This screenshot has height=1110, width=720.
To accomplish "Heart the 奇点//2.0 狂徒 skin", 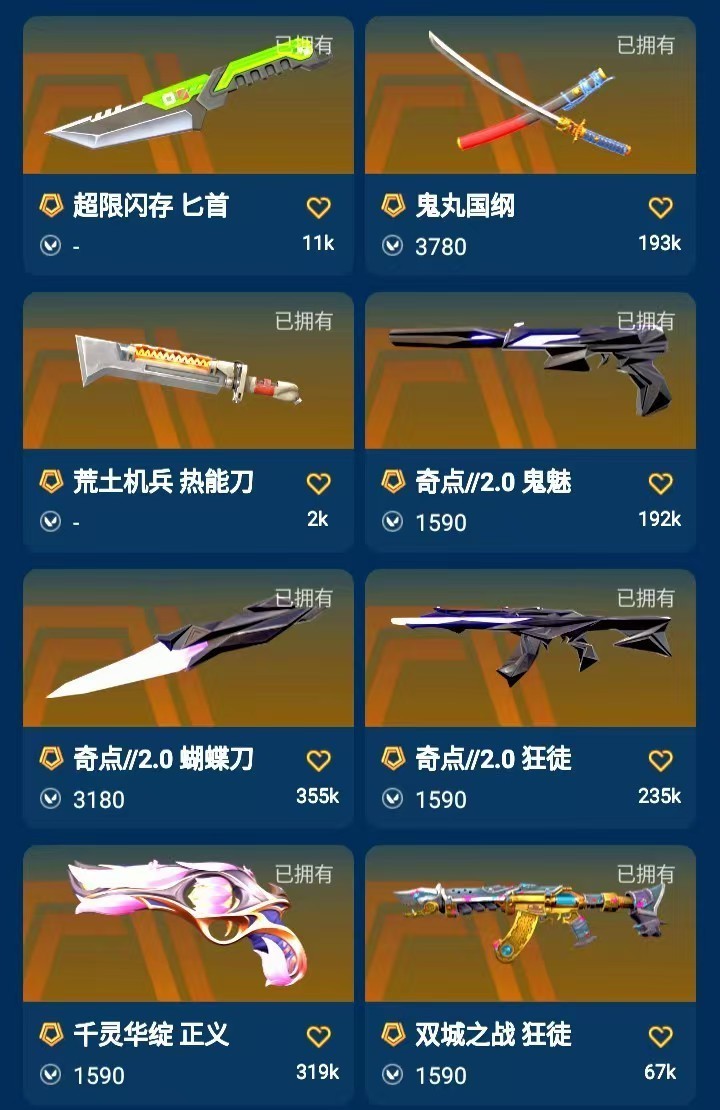I will (x=660, y=760).
